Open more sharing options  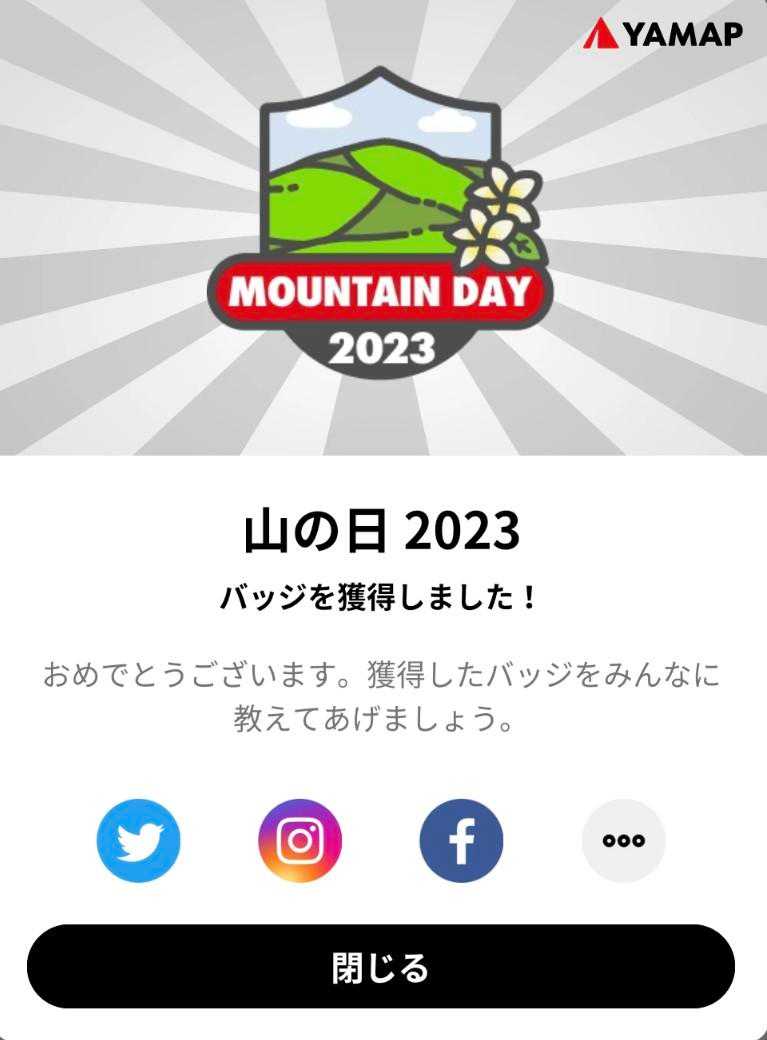[x=623, y=840]
